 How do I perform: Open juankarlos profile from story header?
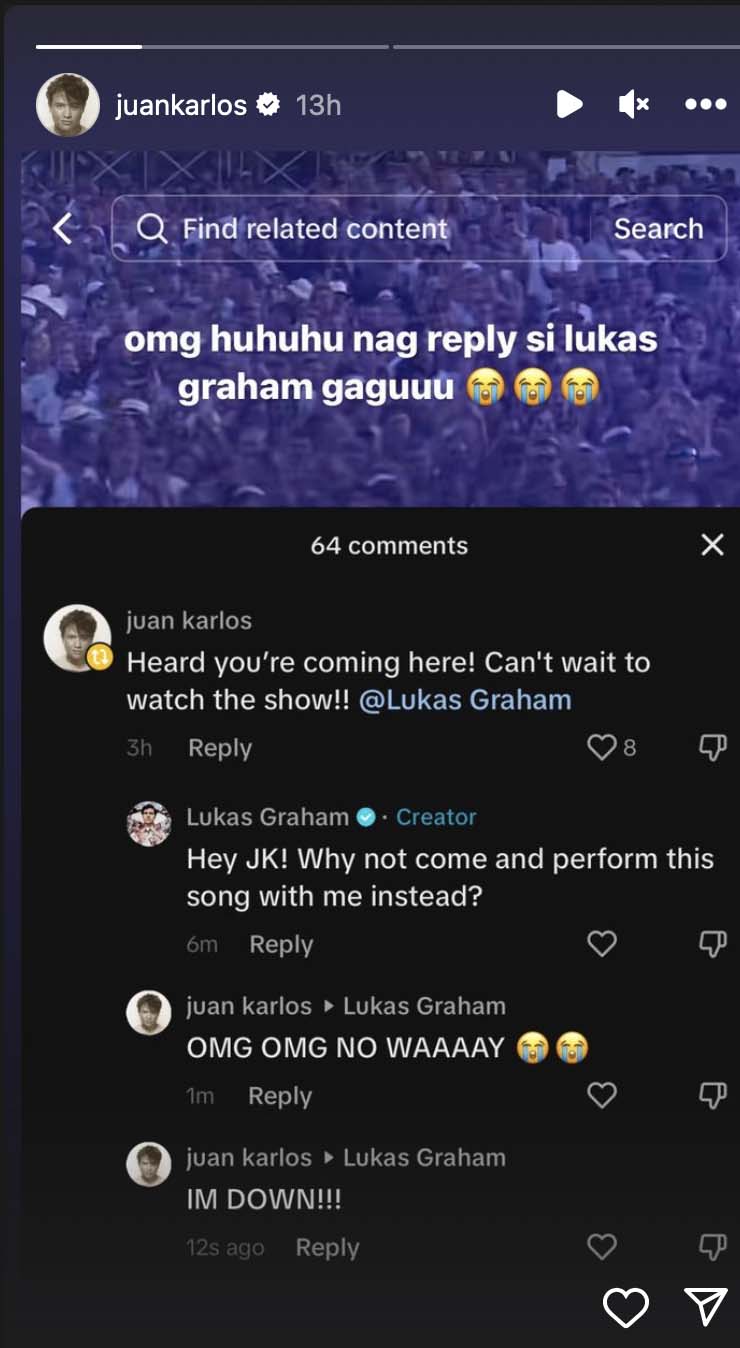[x=181, y=104]
